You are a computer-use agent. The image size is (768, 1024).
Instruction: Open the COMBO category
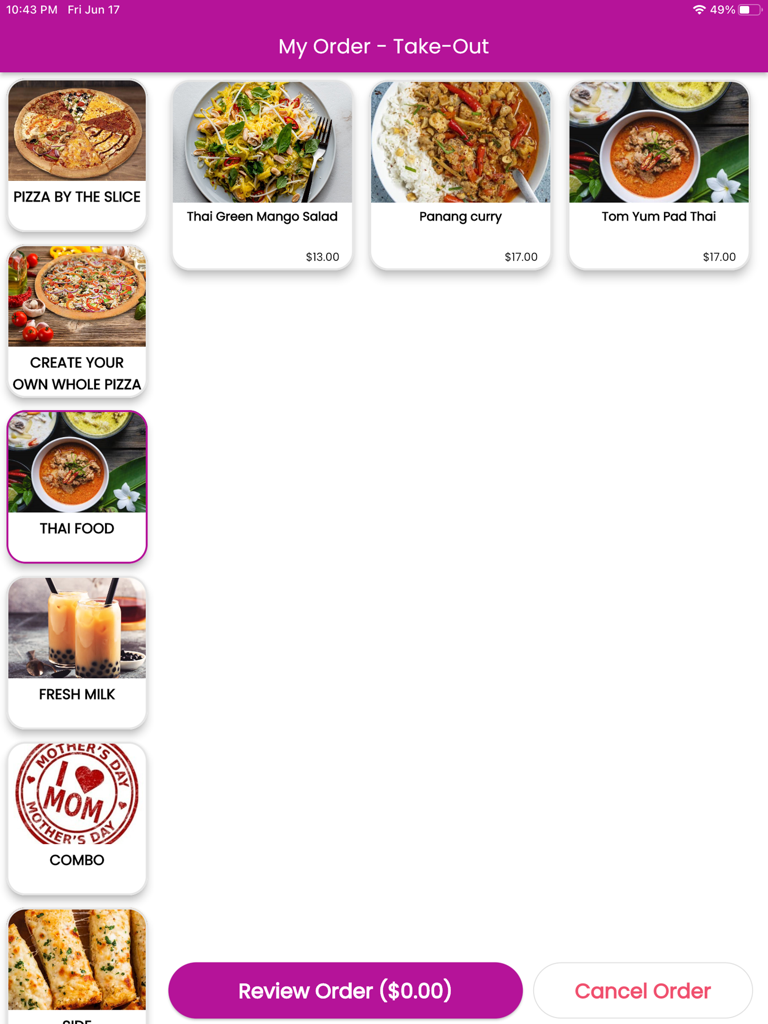[x=76, y=817]
